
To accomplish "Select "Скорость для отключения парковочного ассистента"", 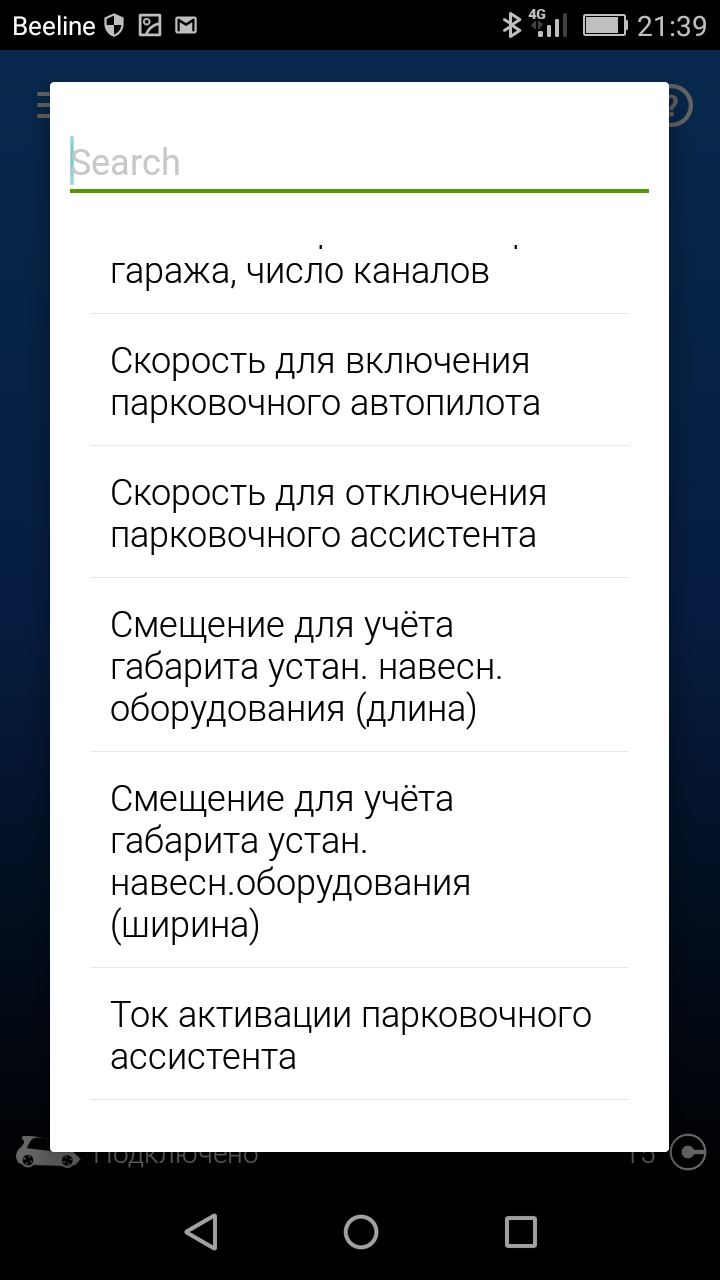I will pos(358,513).
